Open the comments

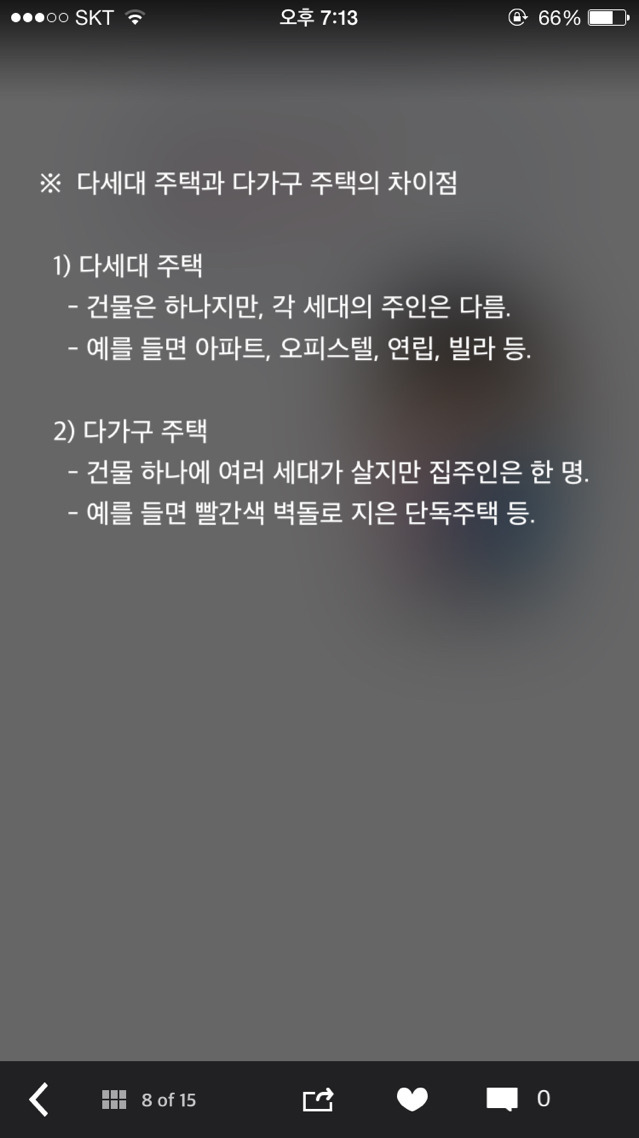click(x=503, y=1099)
